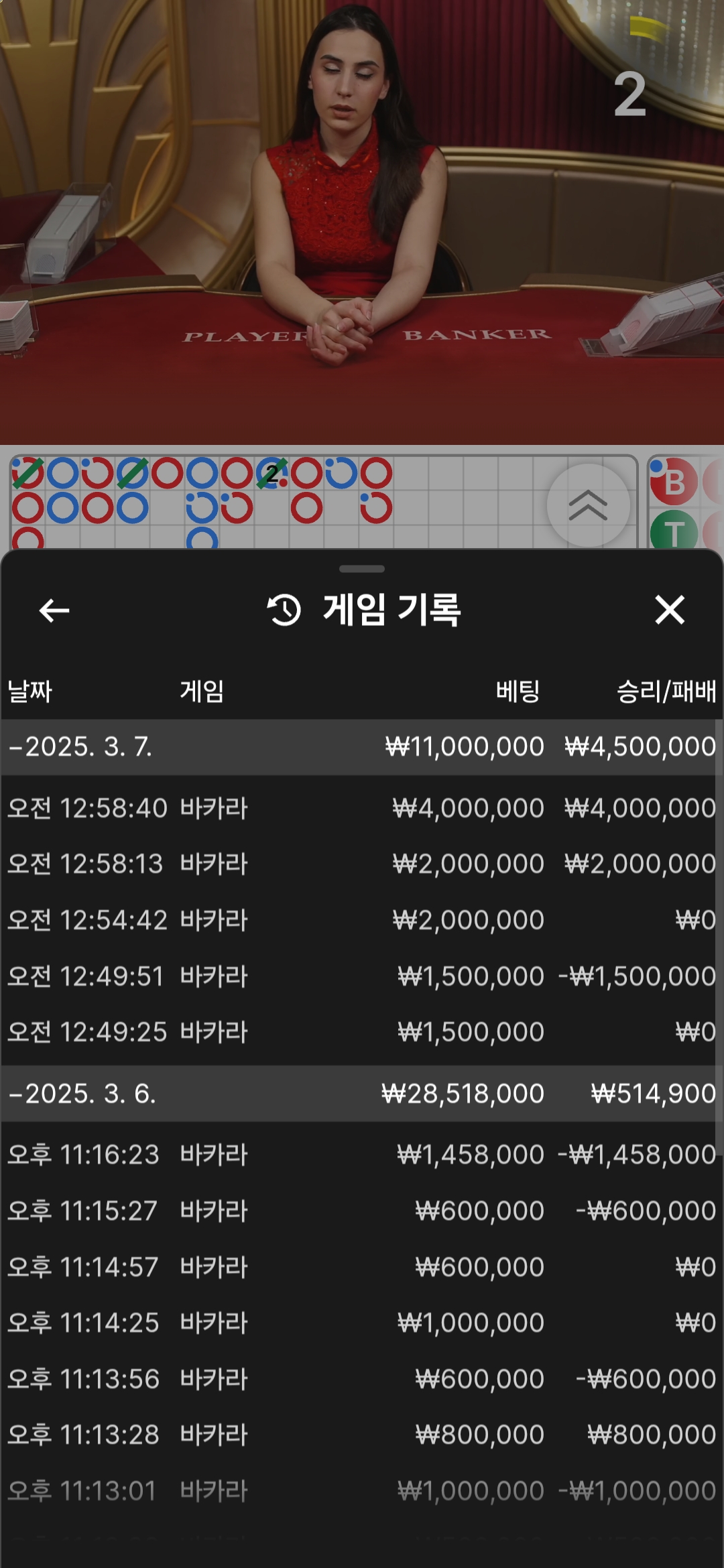Expand the scoreboard with the double chevron
Image resolution: width=724 pixels, height=1568 pixels.
[x=588, y=505]
